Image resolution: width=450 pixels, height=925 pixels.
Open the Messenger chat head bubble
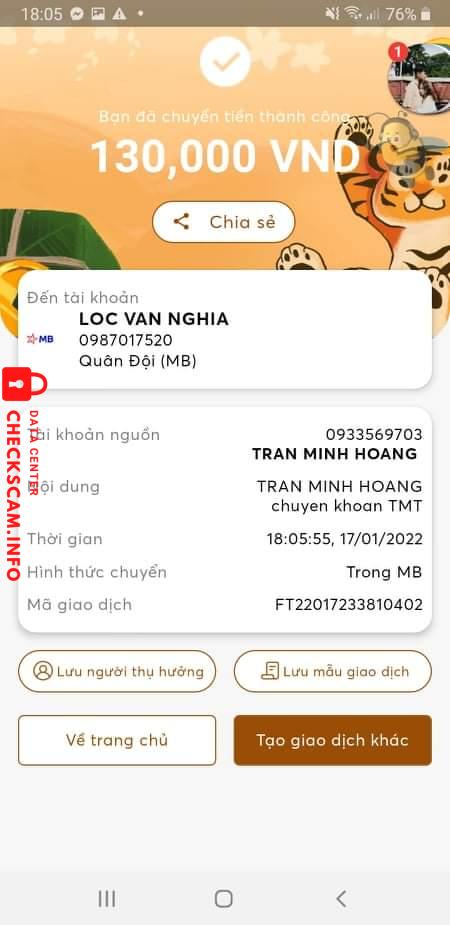point(419,78)
